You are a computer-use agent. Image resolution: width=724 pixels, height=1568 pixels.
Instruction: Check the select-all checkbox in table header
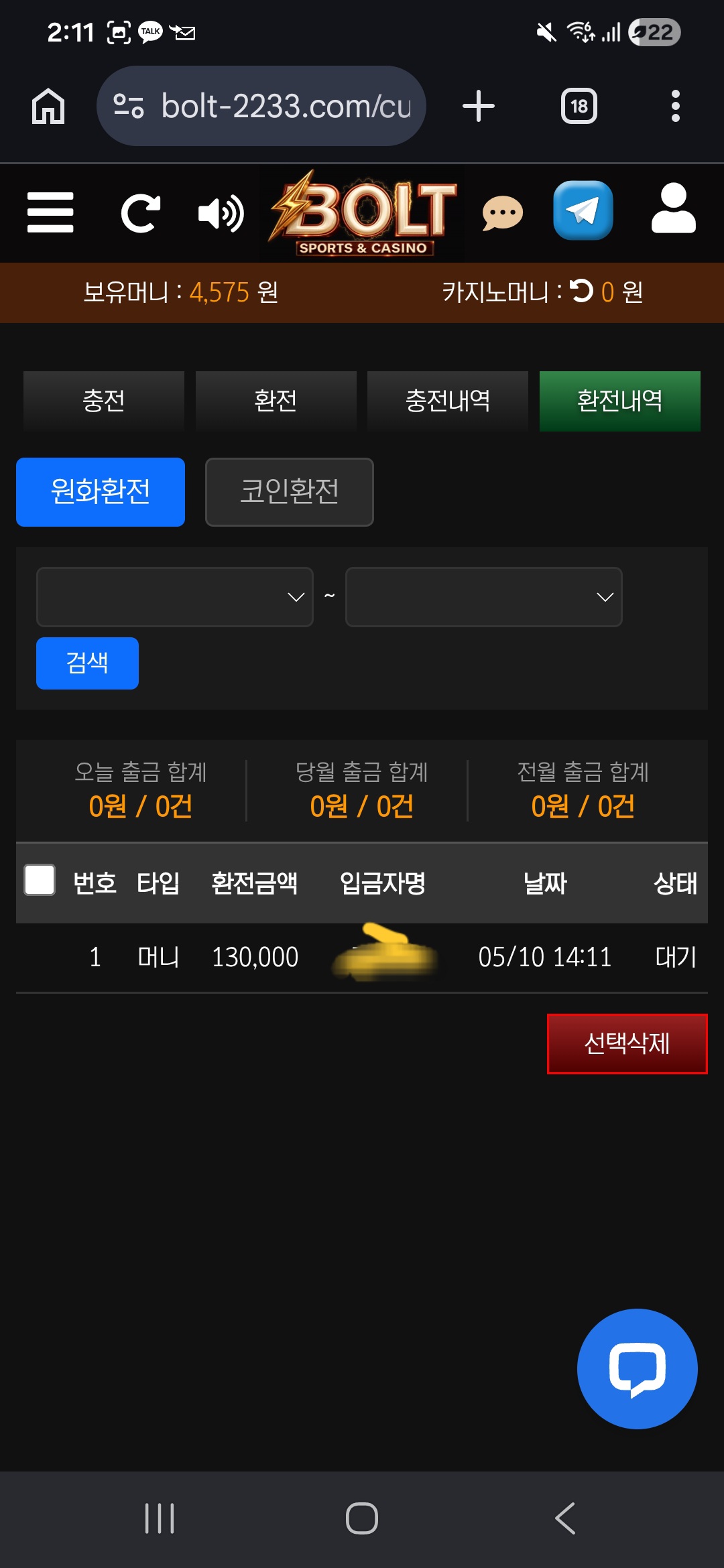pyautogui.click(x=40, y=880)
